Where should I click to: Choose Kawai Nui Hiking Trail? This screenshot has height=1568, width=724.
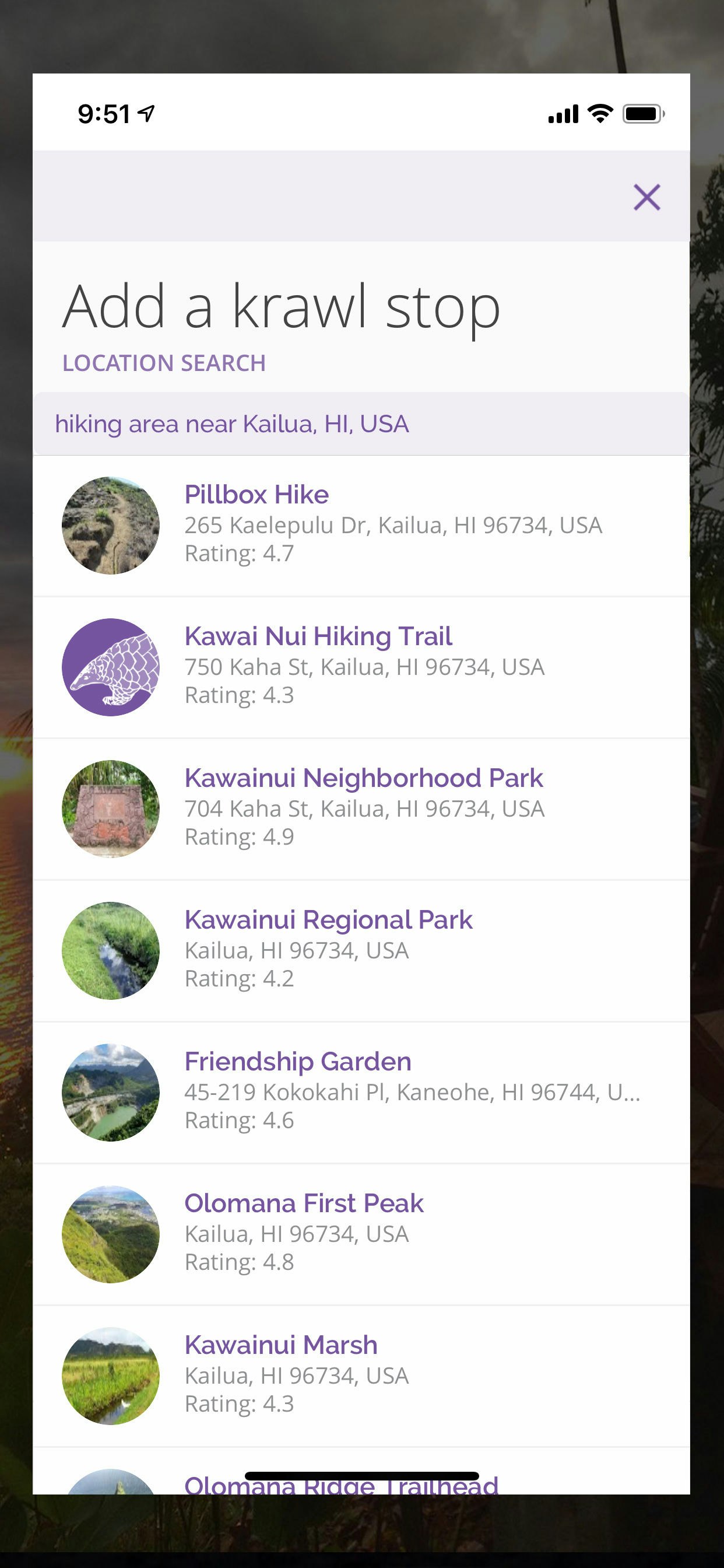[360, 667]
